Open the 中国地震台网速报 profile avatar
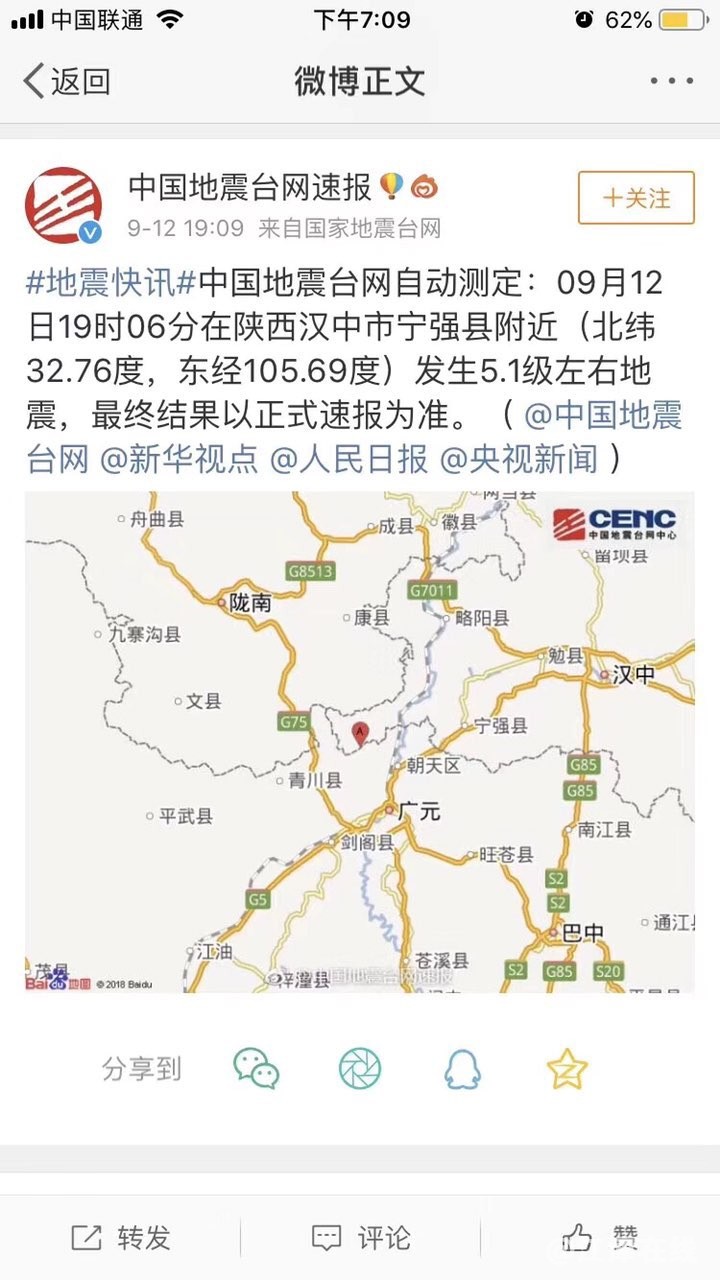720x1280 pixels. coord(64,205)
